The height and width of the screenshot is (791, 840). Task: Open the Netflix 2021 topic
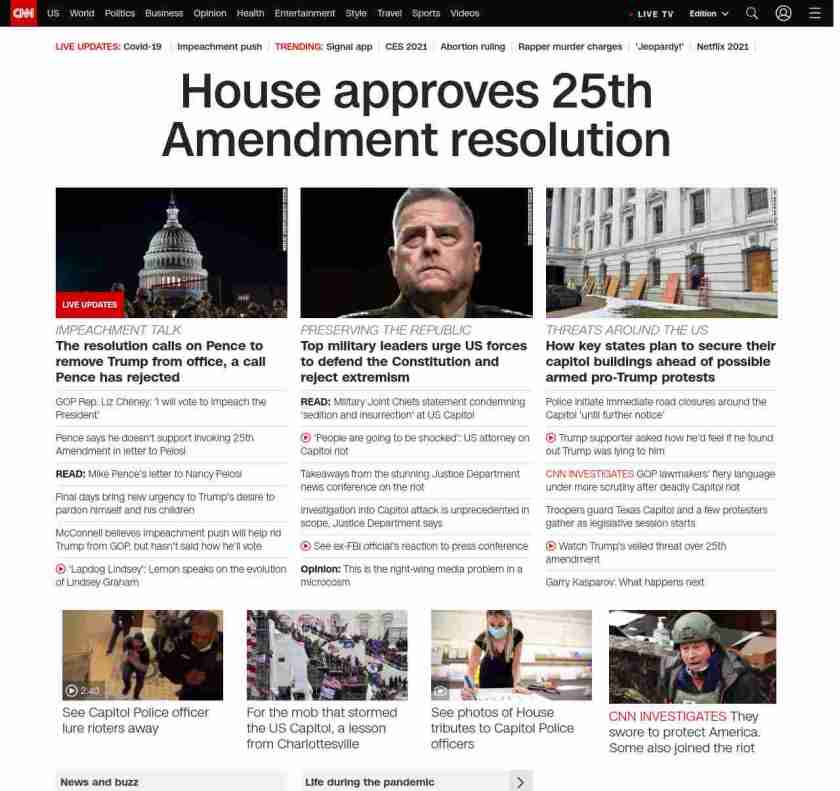coord(722,47)
